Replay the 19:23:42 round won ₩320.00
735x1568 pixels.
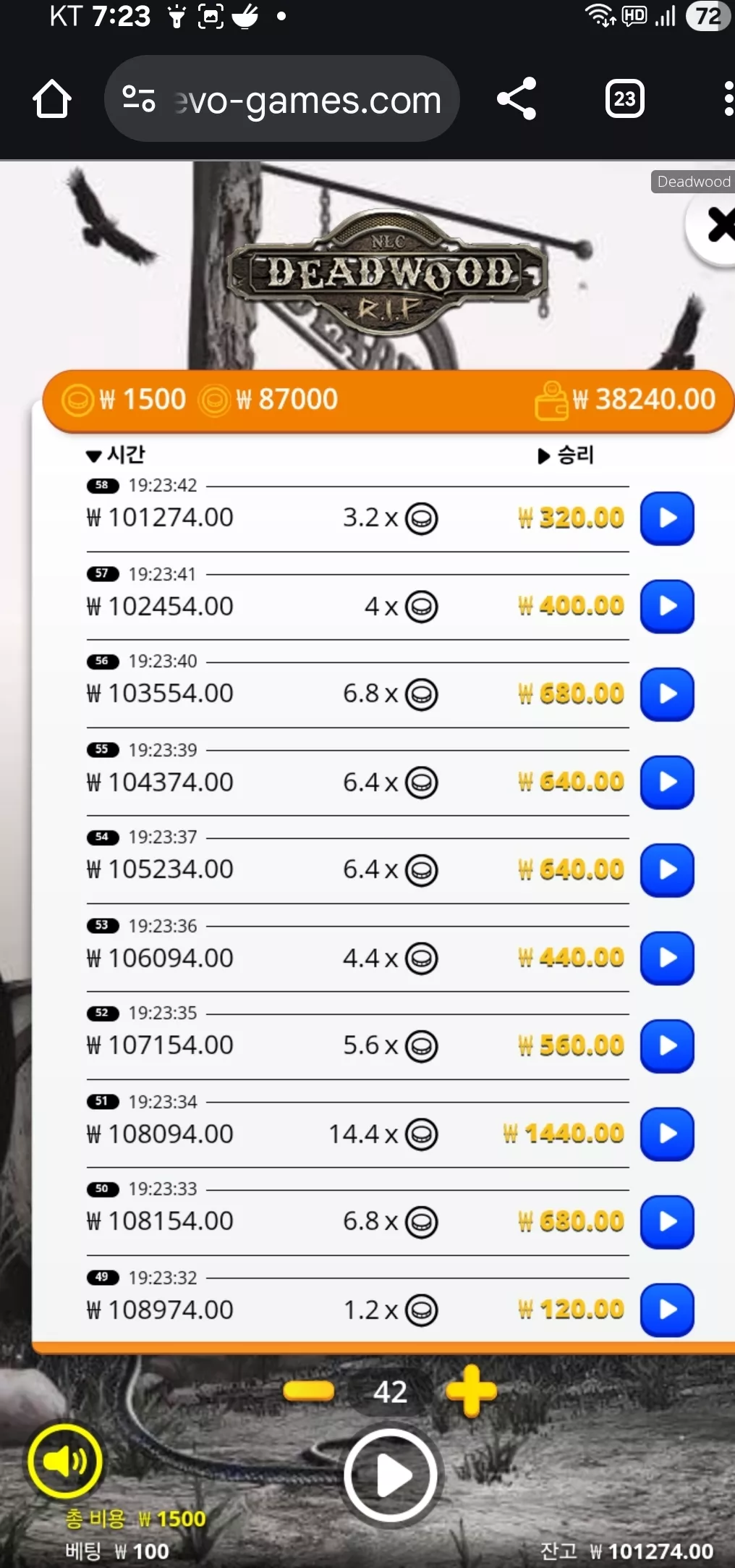point(667,518)
